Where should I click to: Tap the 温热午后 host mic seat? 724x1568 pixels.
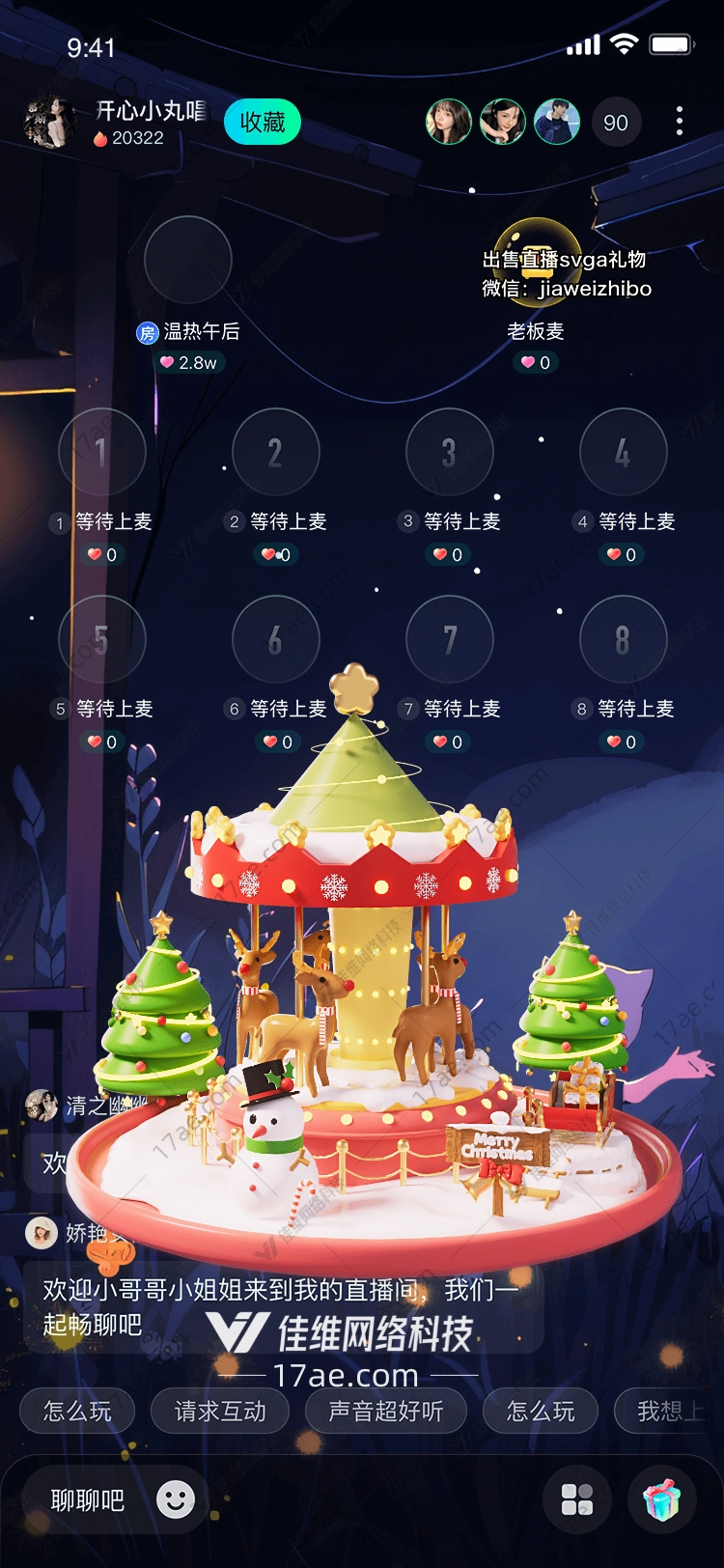[188, 261]
